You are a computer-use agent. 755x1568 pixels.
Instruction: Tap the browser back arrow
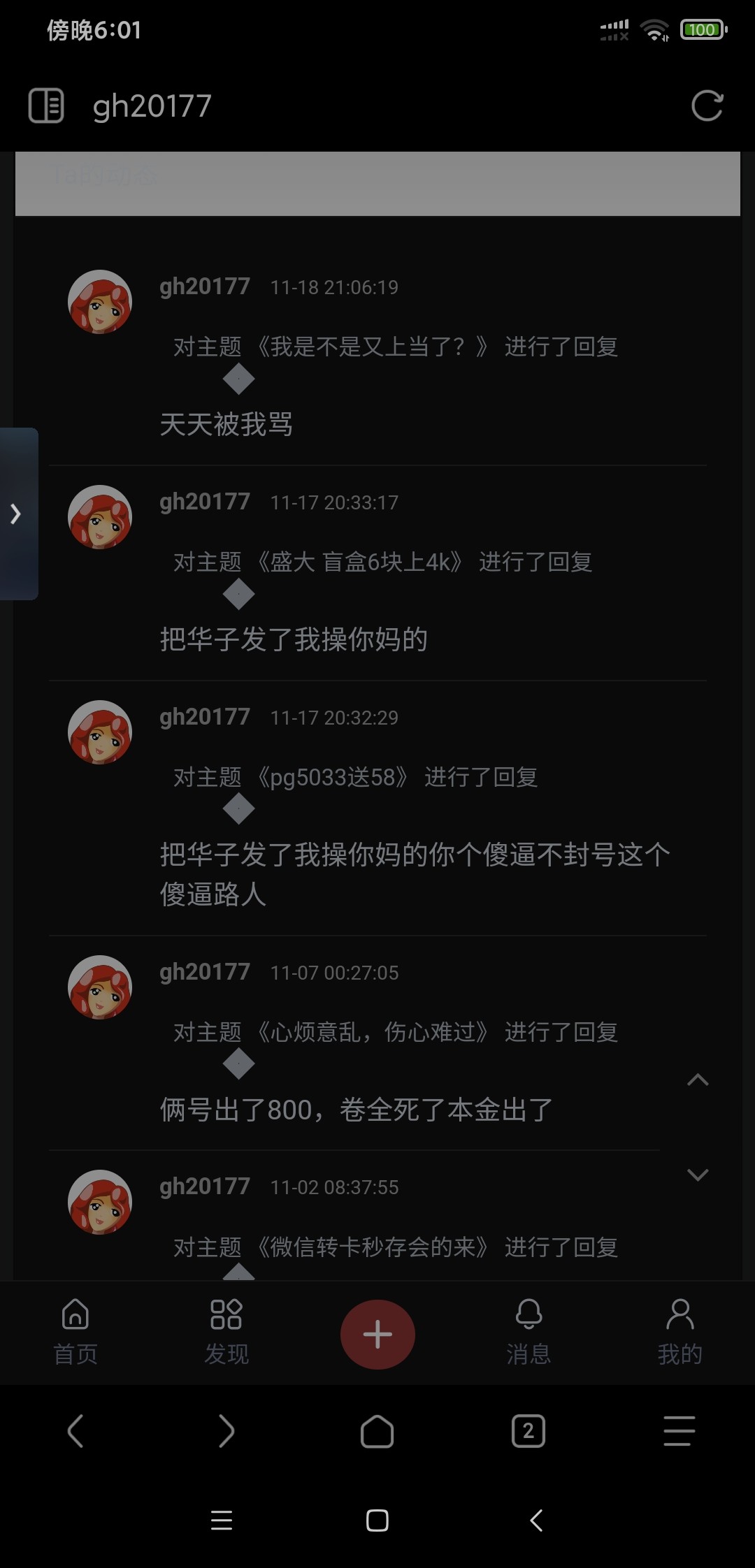[x=75, y=1431]
